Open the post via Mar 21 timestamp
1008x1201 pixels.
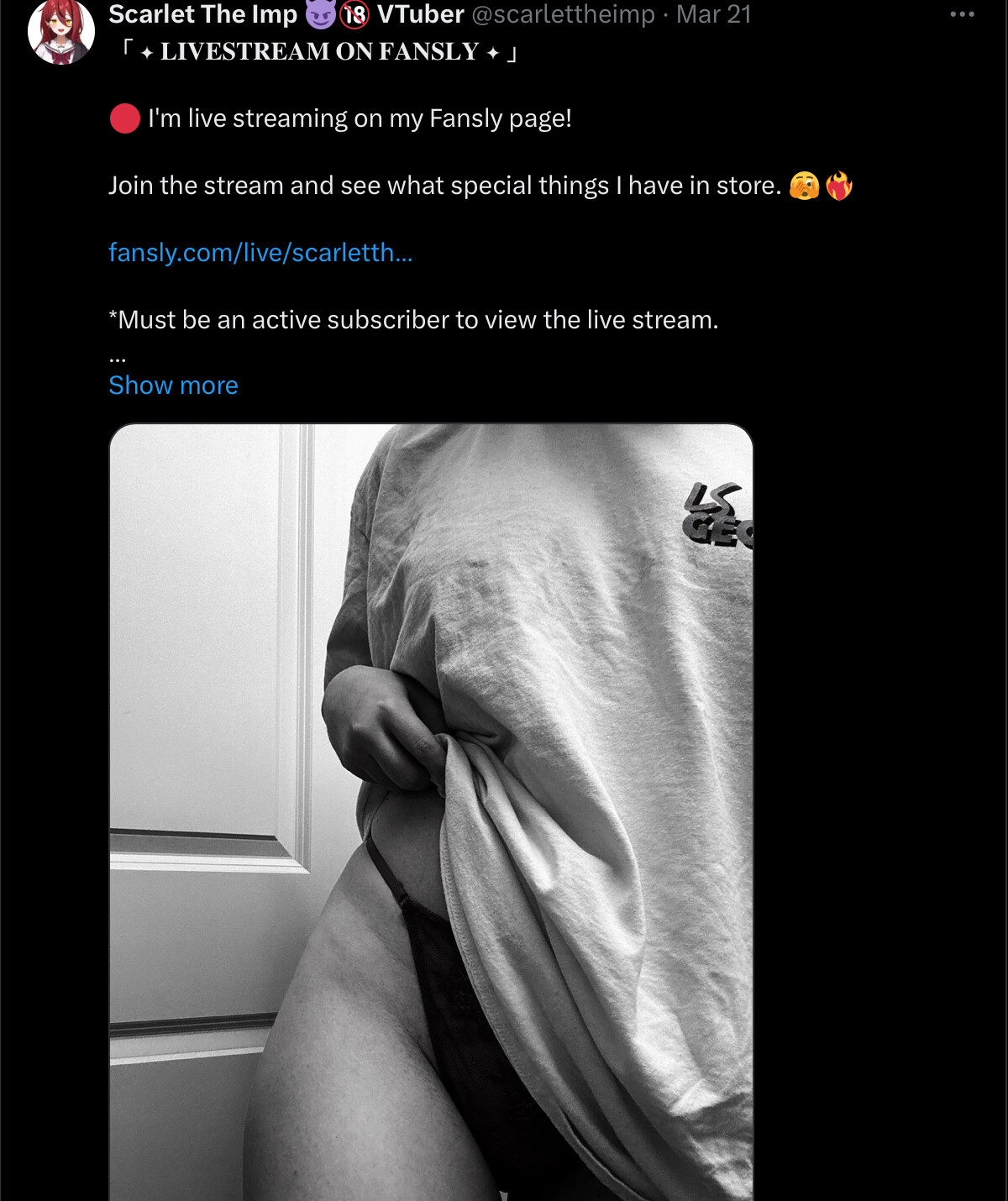coord(713,14)
